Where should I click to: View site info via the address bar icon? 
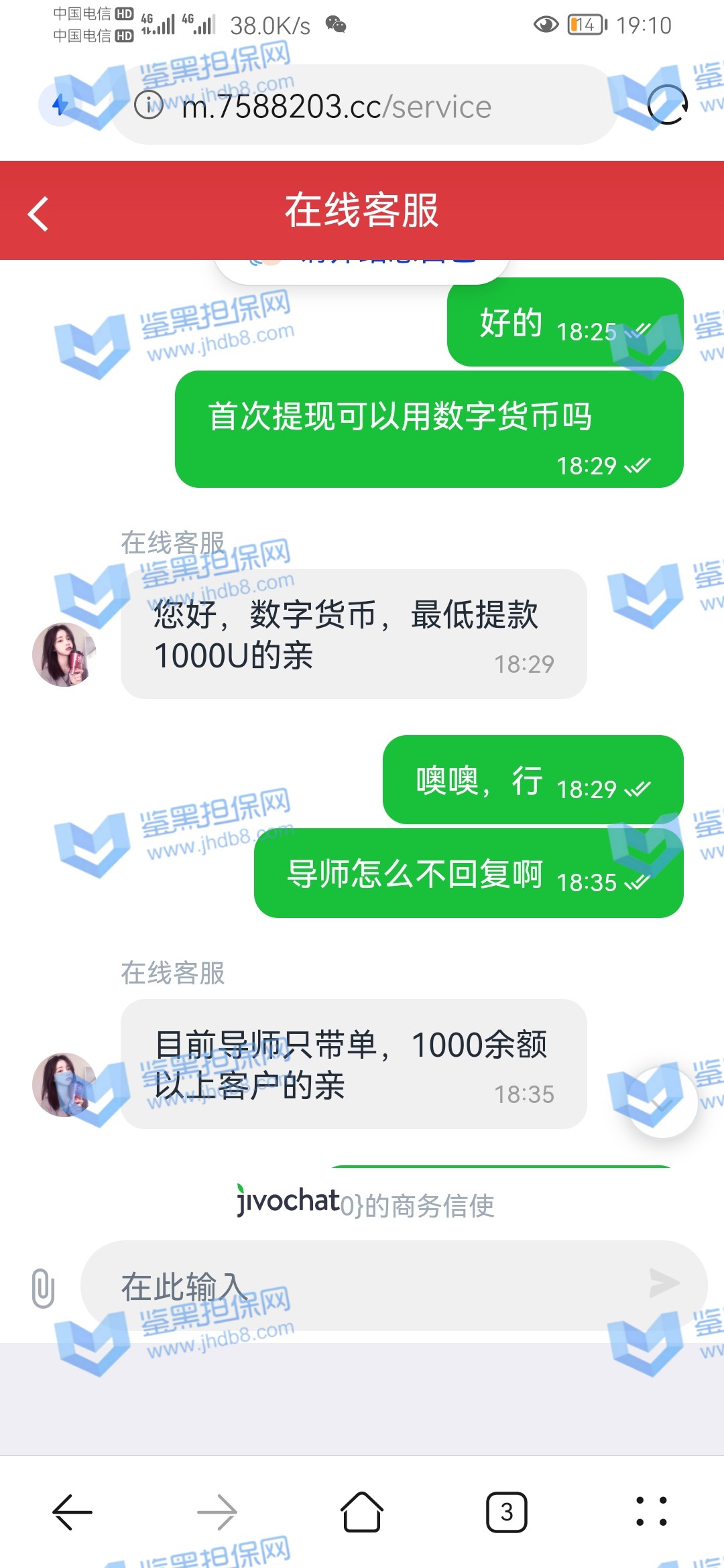(x=149, y=105)
